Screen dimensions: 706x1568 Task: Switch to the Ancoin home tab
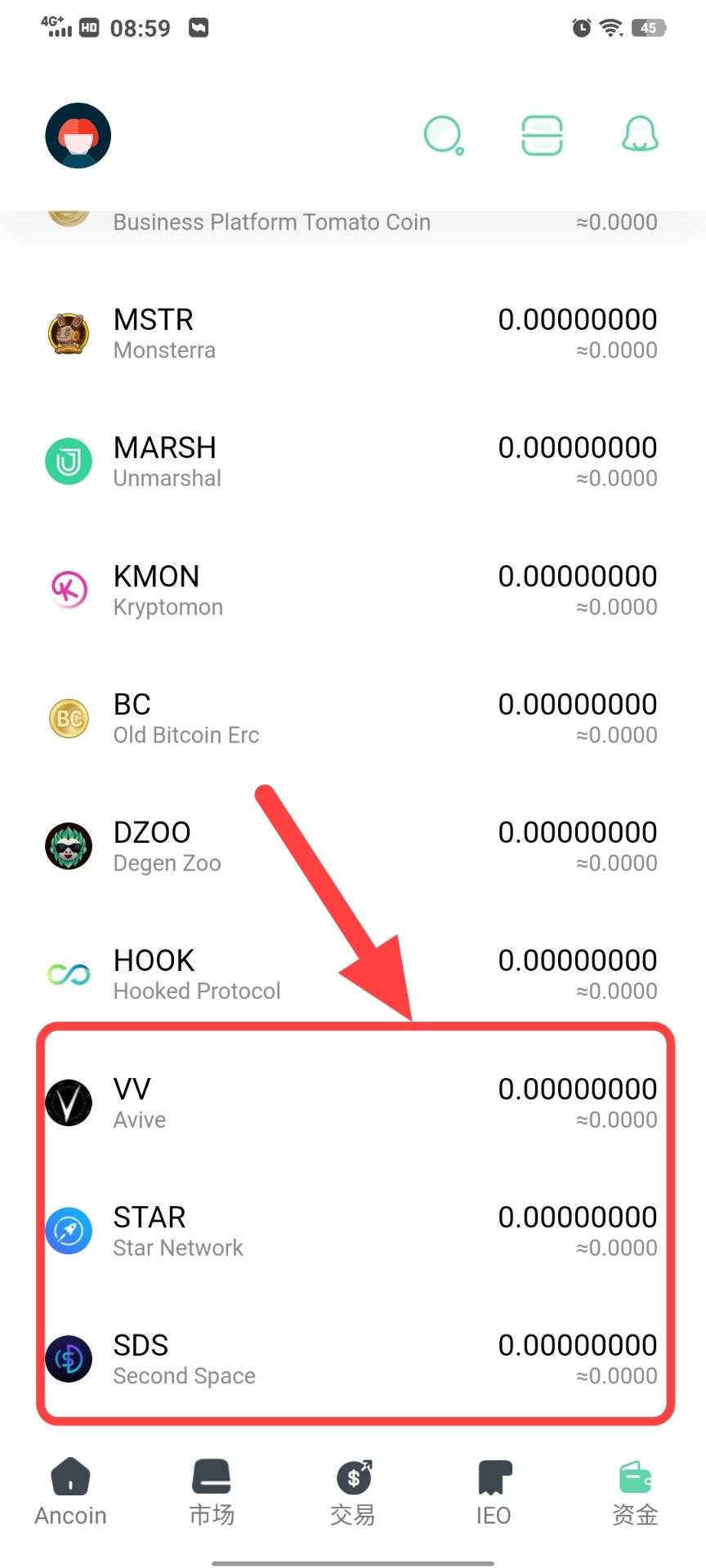pos(71,1493)
